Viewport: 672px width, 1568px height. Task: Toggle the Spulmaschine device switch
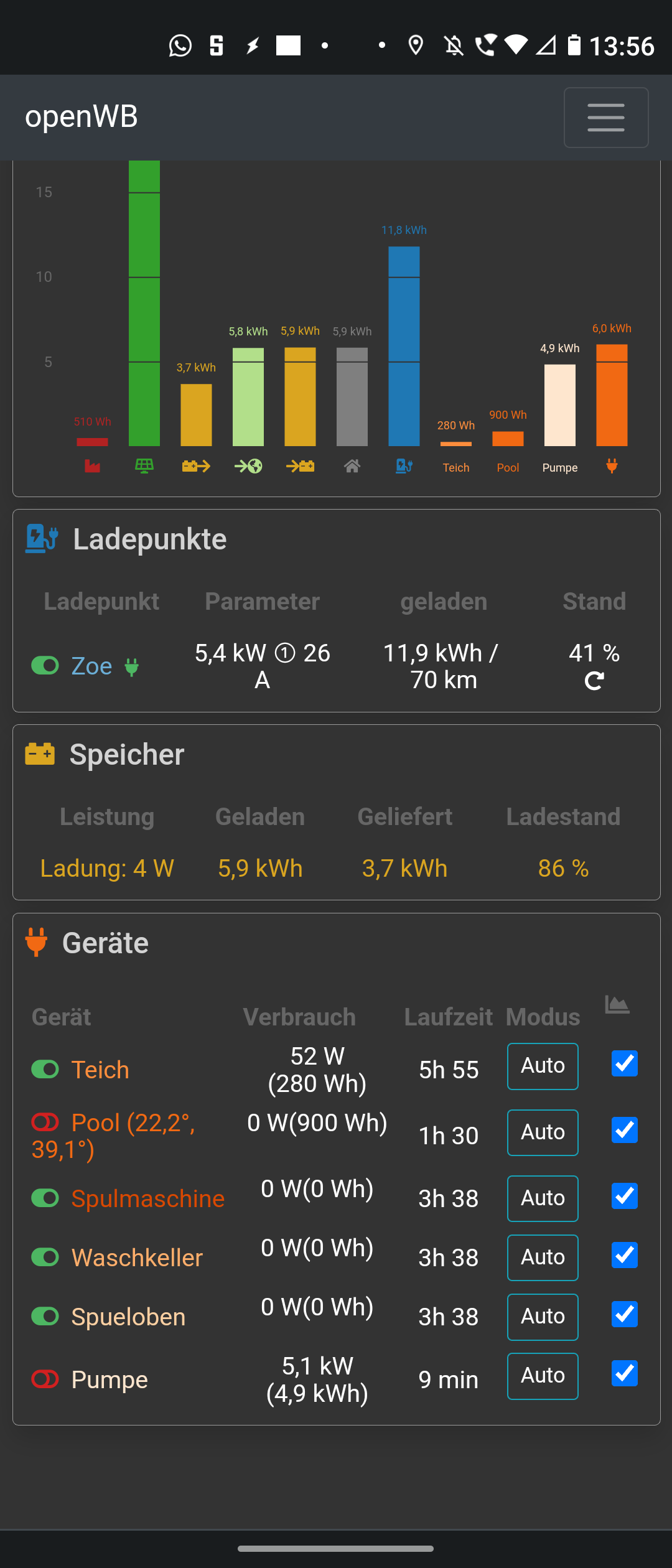pos(45,1198)
